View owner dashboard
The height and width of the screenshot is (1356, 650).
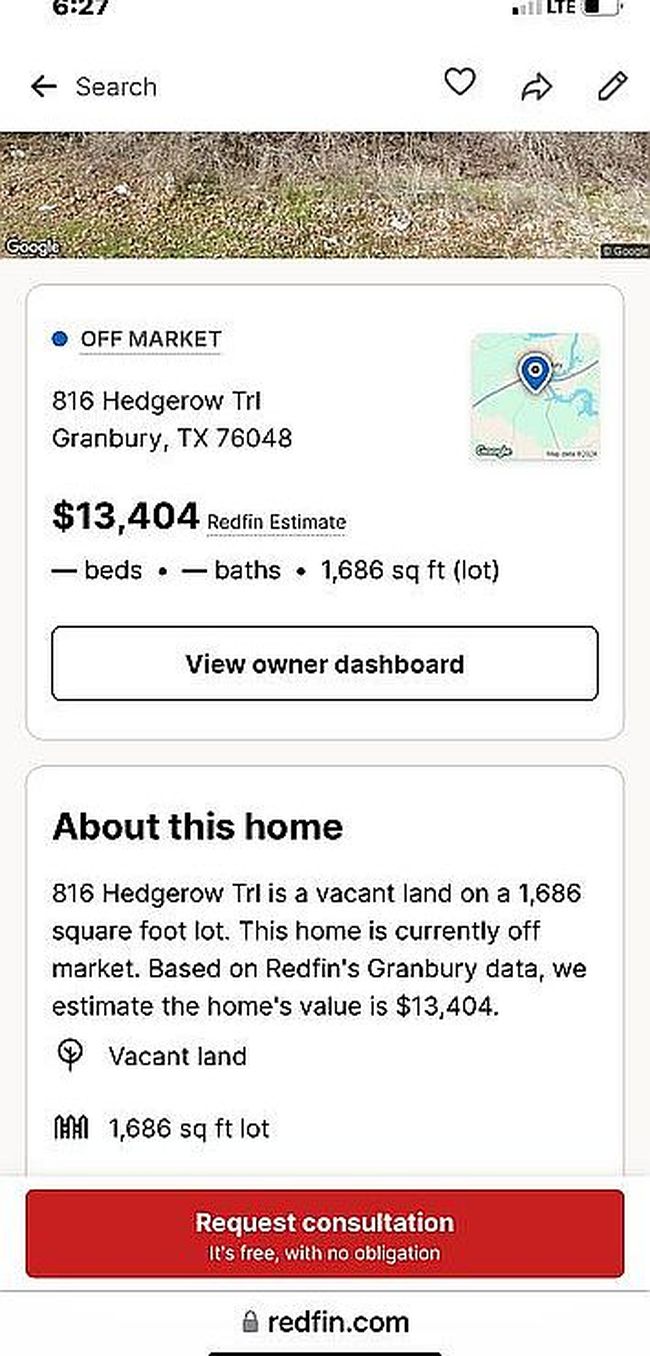tap(325, 664)
